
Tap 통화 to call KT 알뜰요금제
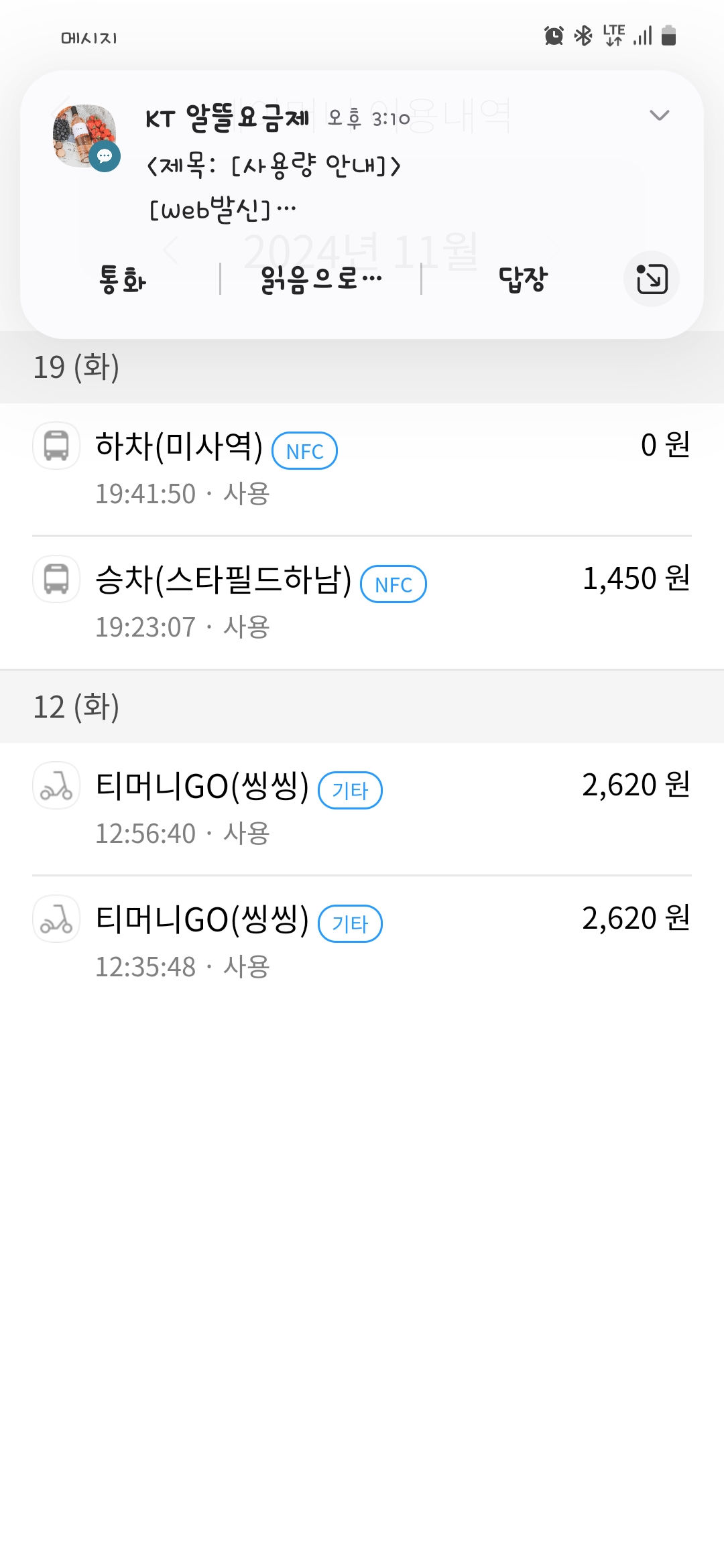click(122, 279)
